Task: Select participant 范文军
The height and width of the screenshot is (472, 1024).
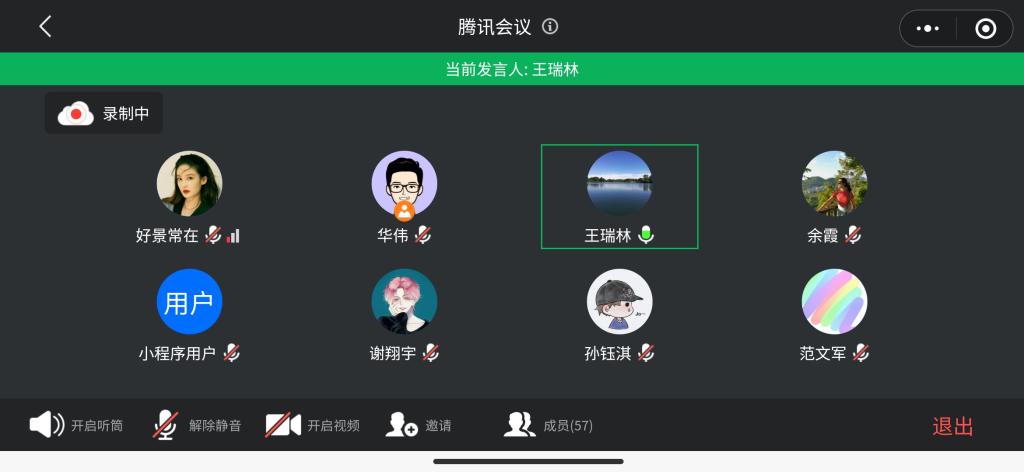Action: [834, 303]
